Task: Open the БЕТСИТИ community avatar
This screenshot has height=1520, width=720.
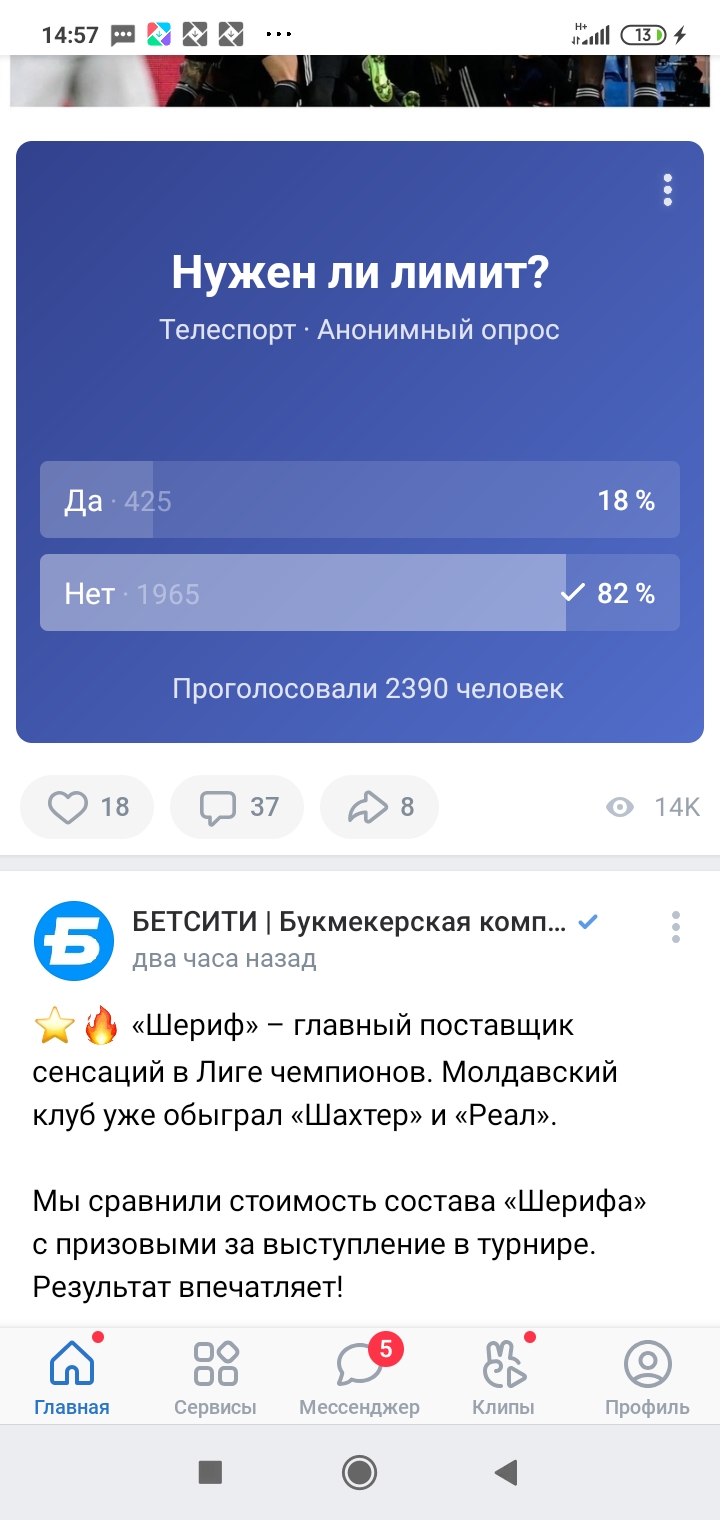Action: [74, 940]
